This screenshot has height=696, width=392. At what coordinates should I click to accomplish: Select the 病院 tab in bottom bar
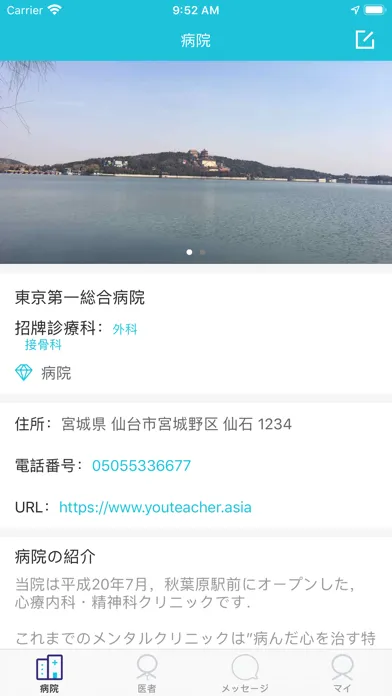point(49,673)
